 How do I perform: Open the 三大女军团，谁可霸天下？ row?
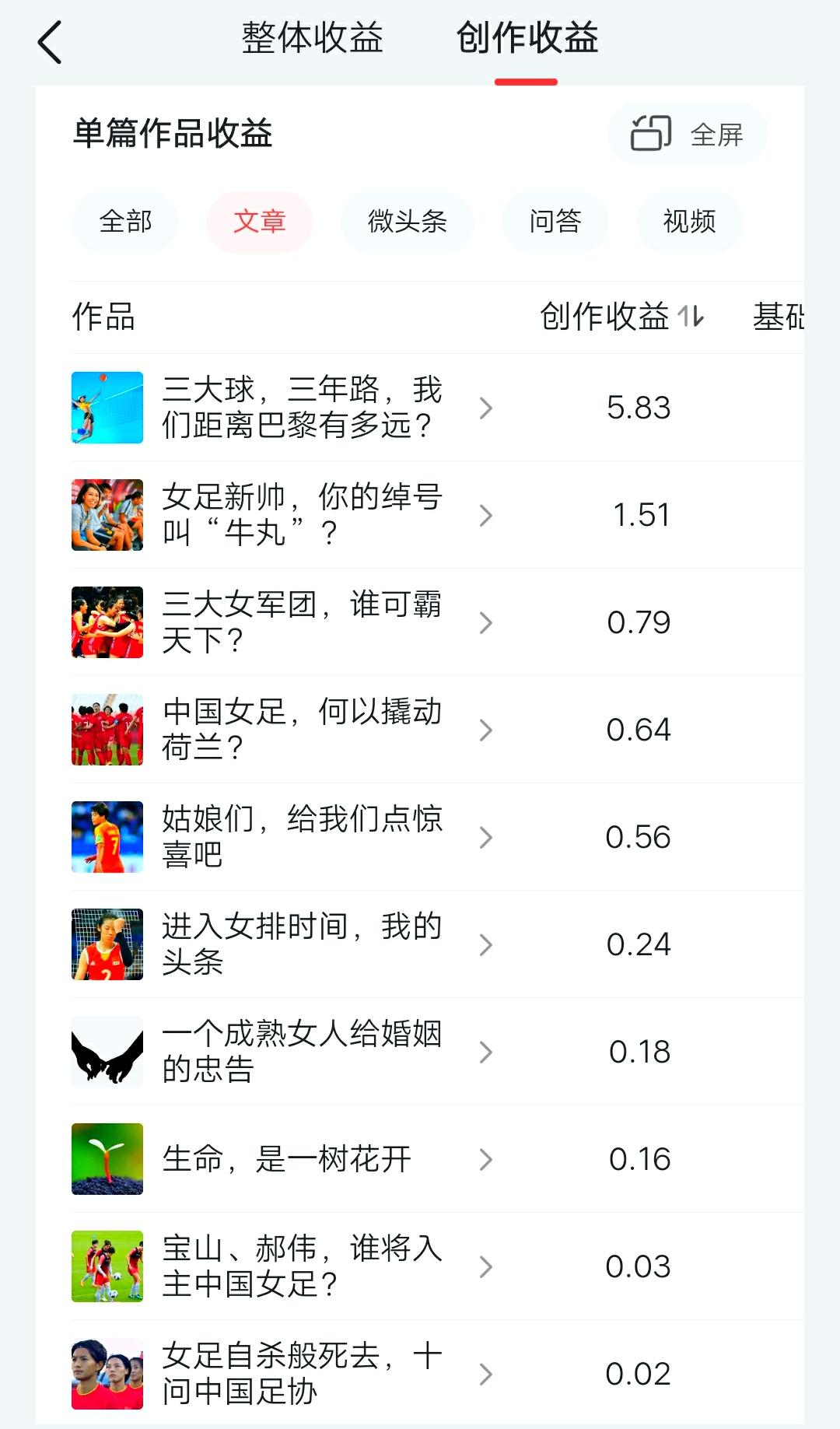pyautogui.click(x=302, y=622)
